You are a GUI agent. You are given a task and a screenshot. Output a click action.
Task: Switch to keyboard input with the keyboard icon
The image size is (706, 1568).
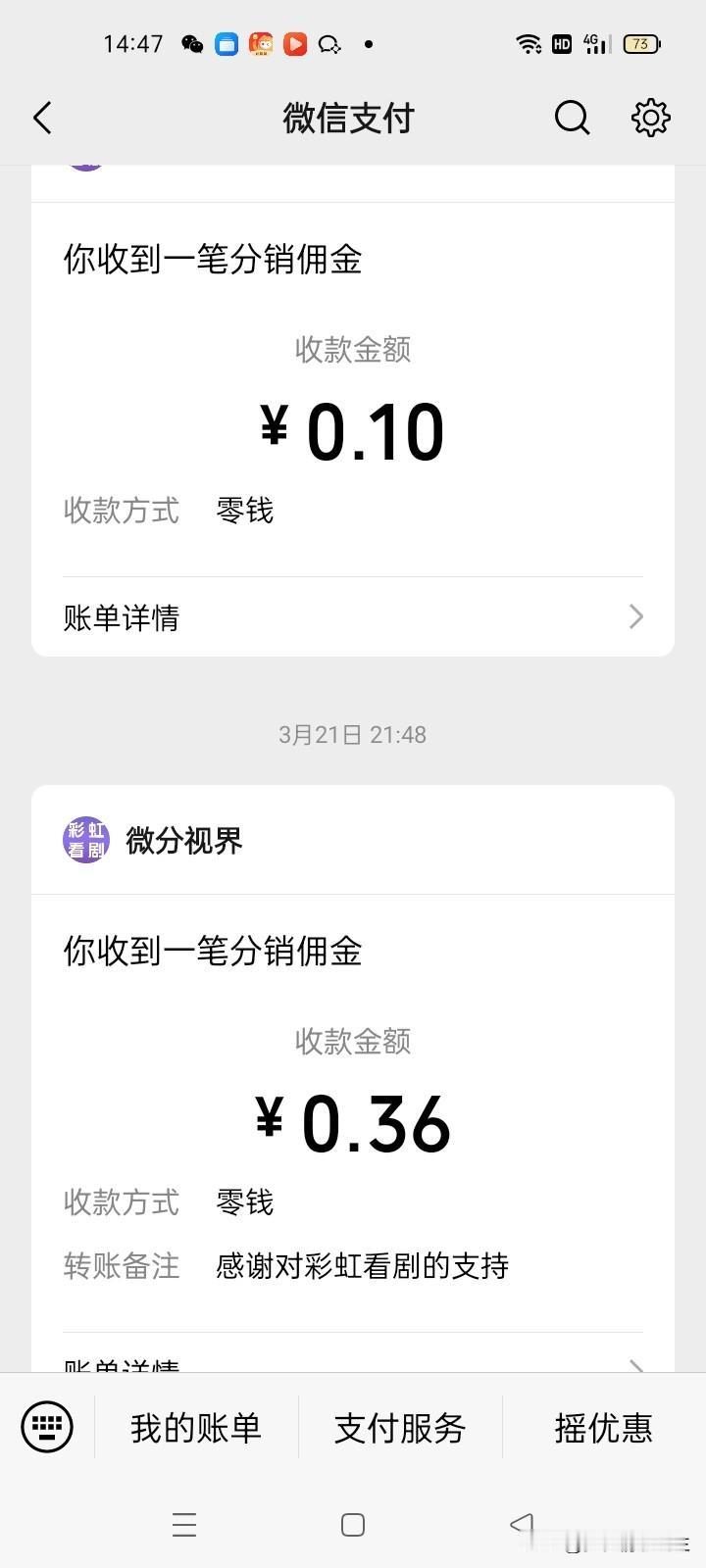47,1426
